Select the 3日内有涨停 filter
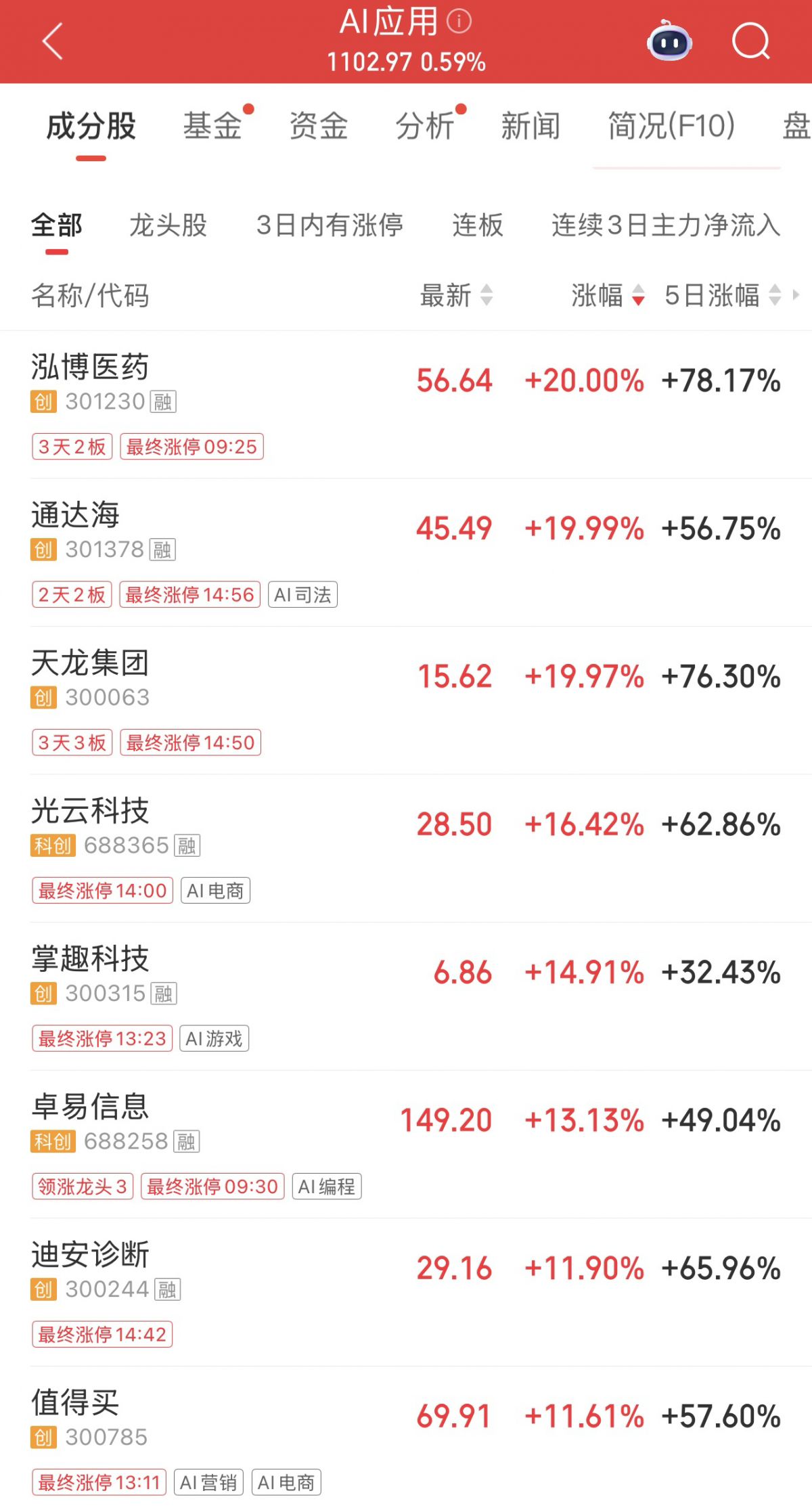This screenshot has height=1510, width=812. click(x=330, y=225)
